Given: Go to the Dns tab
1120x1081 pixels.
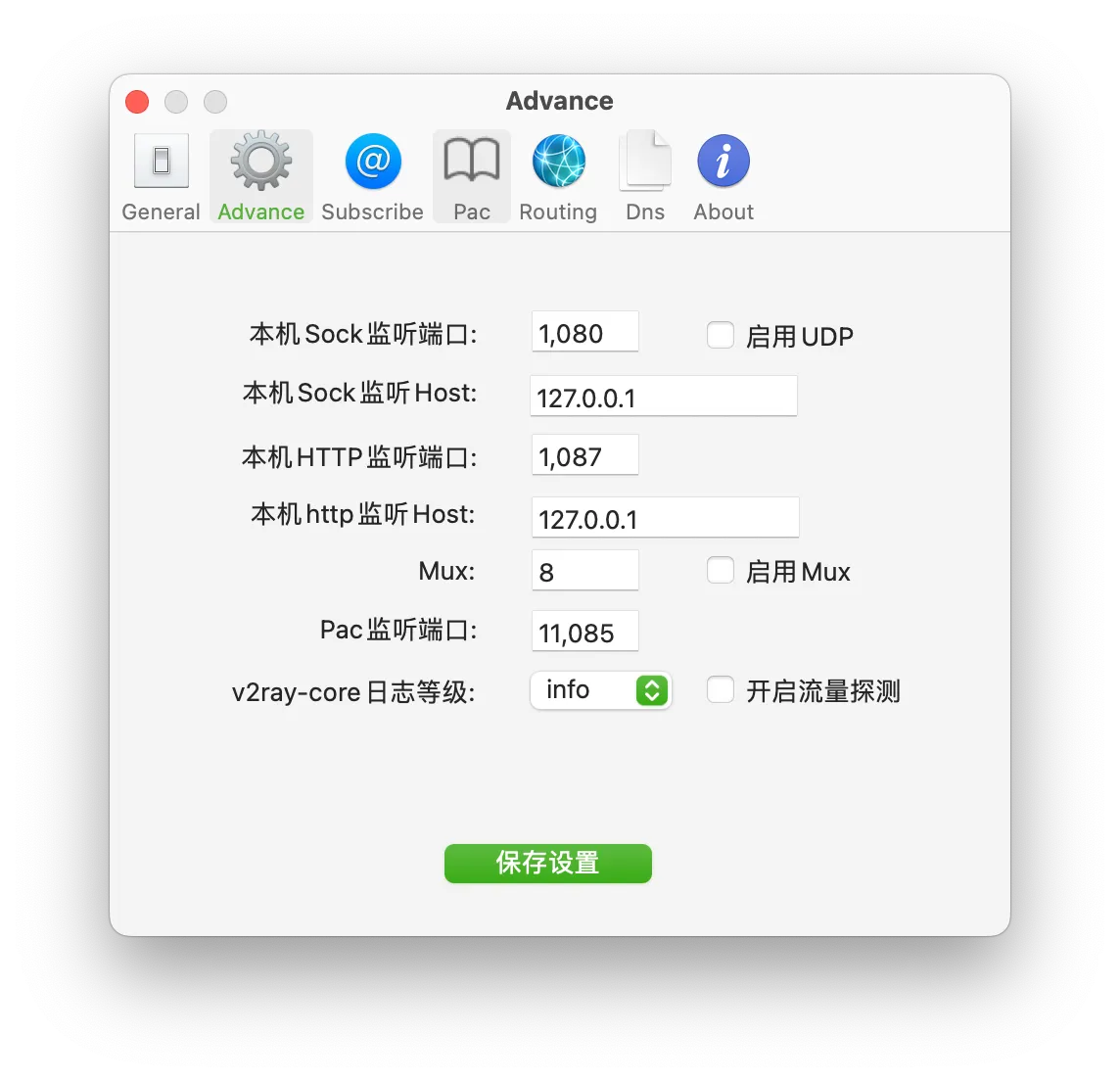Looking at the screenshot, I should [645, 177].
